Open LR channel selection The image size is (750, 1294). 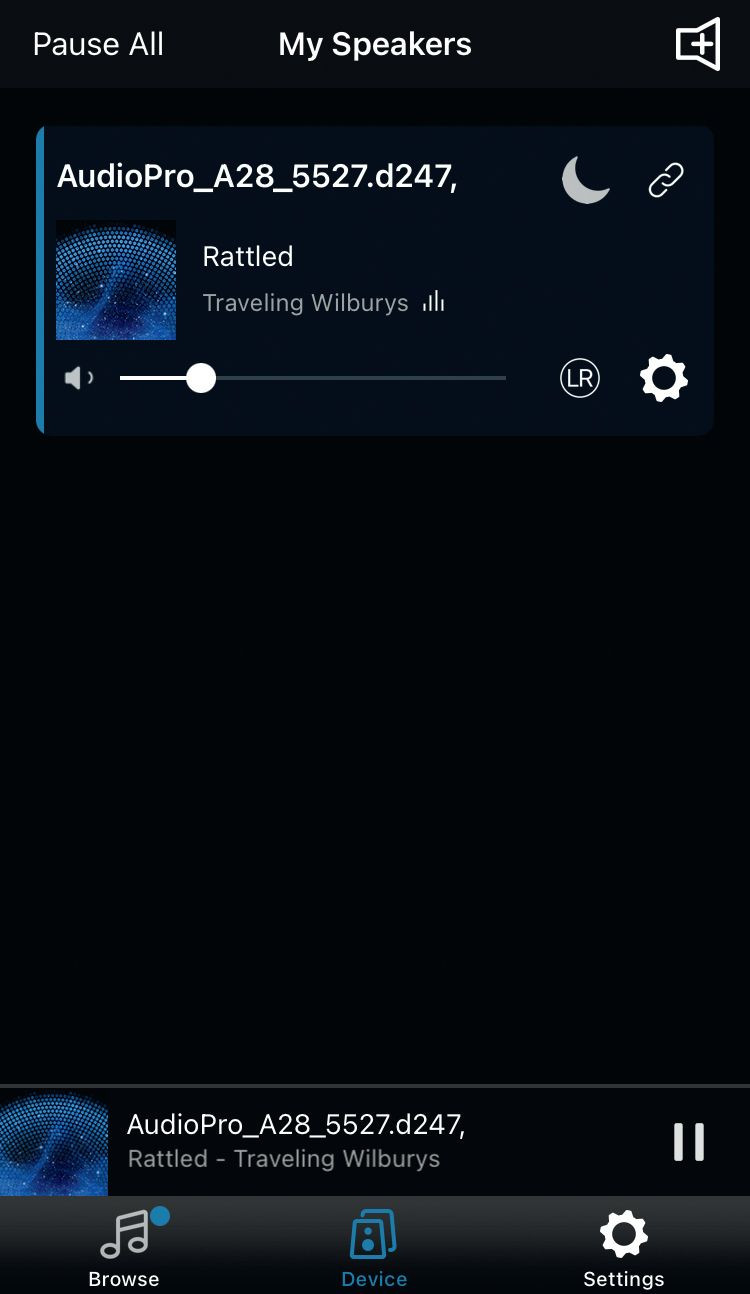click(x=580, y=379)
